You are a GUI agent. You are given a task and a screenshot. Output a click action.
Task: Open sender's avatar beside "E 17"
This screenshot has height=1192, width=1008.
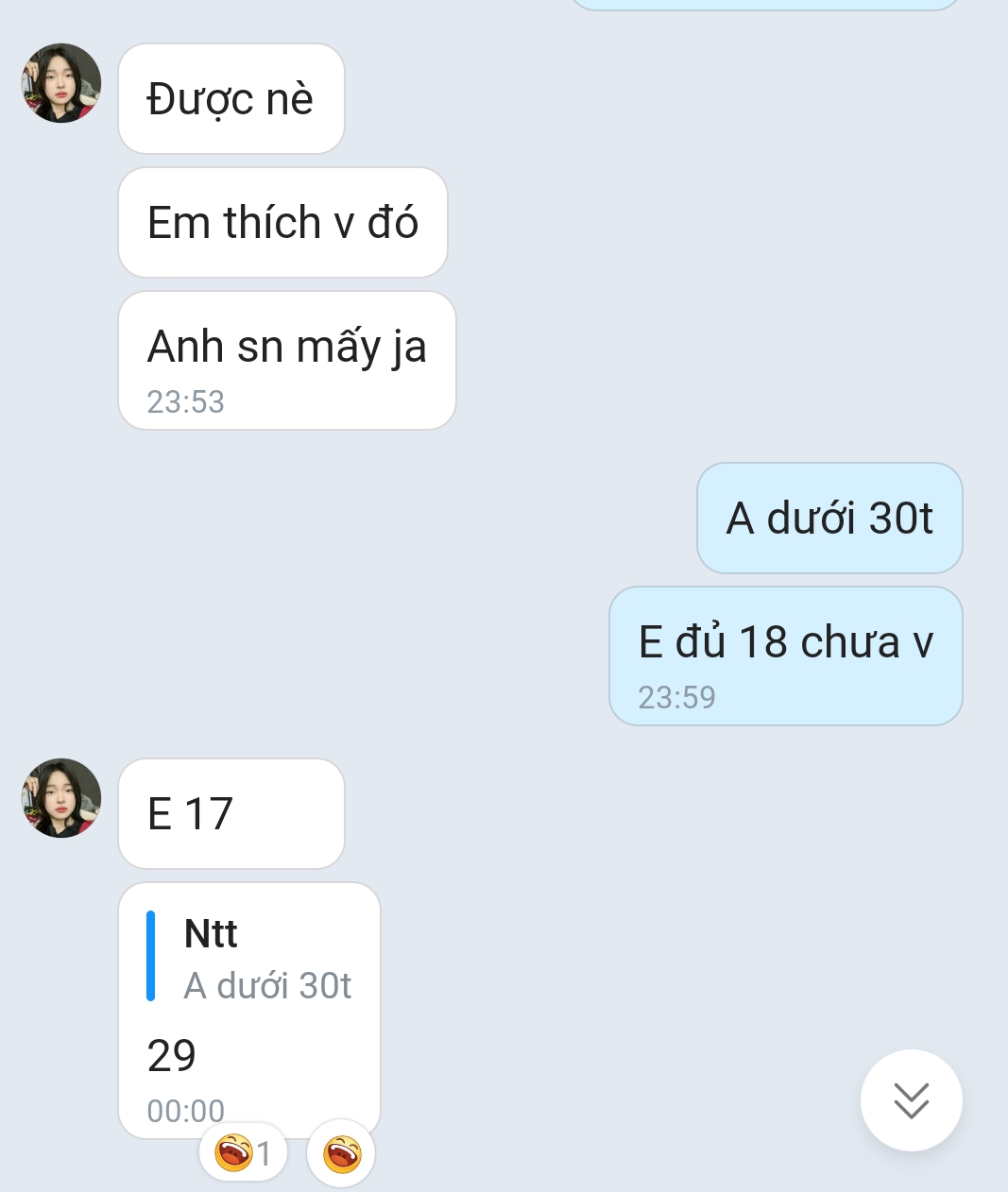[x=61, y=798]
